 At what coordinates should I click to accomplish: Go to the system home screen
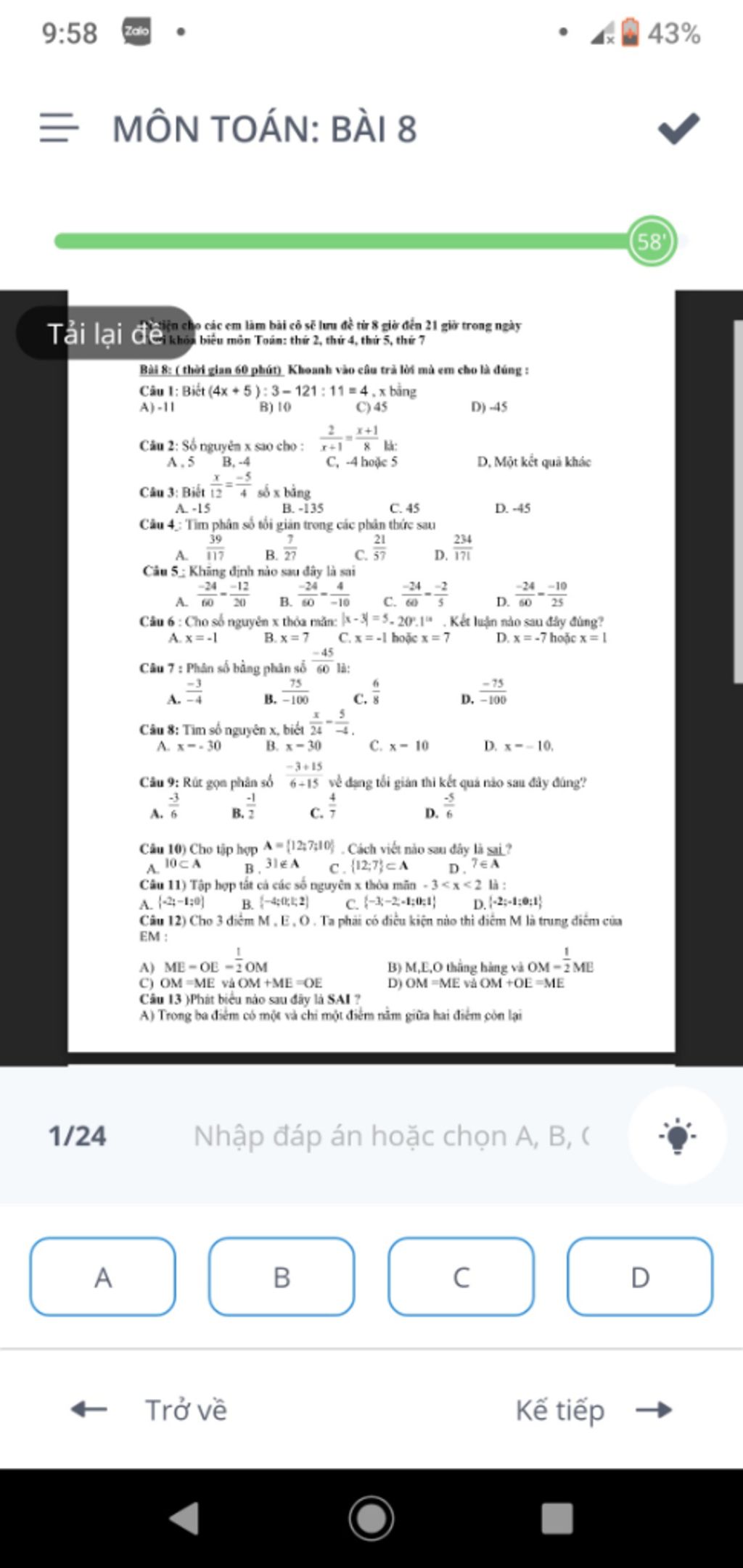(x=371, y=1518)
